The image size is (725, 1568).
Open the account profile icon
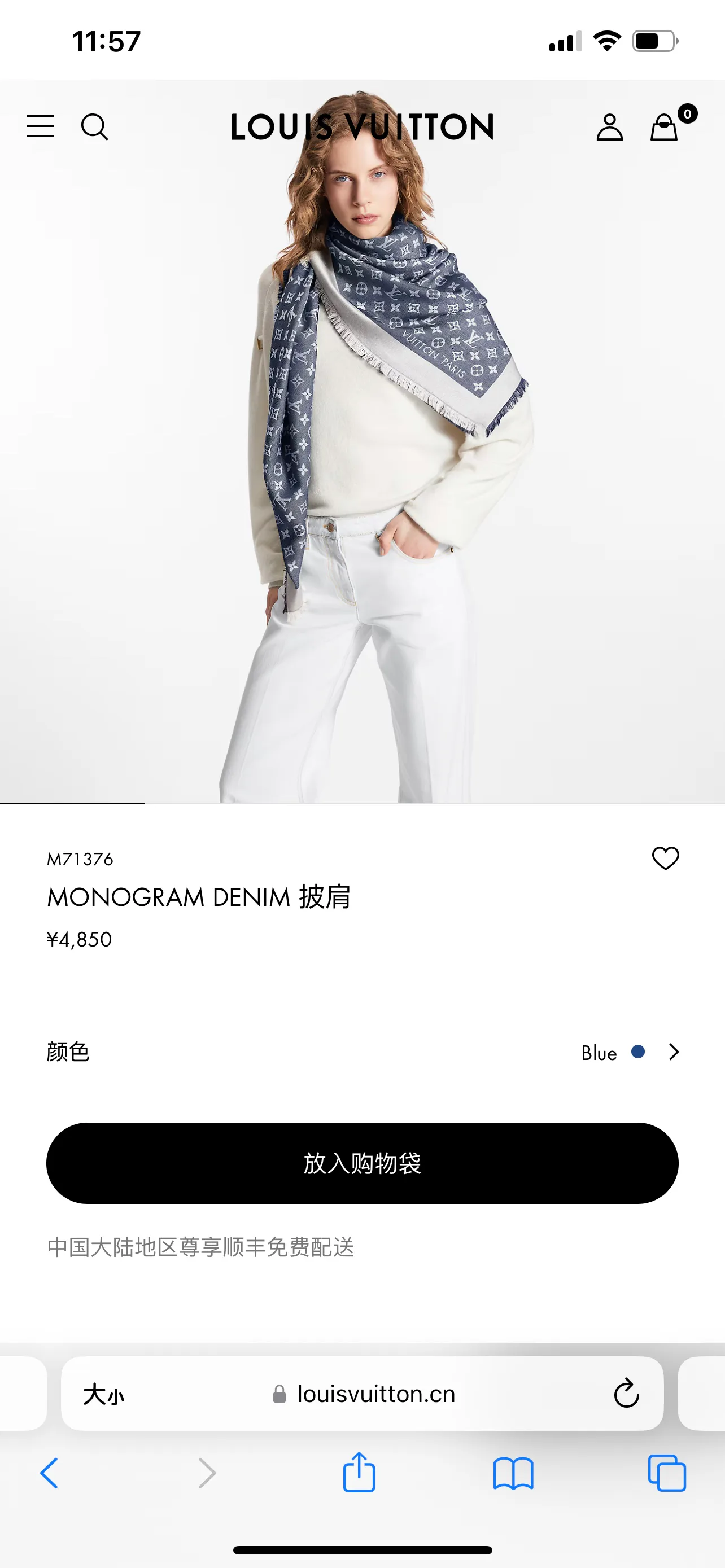click(609, 126)
